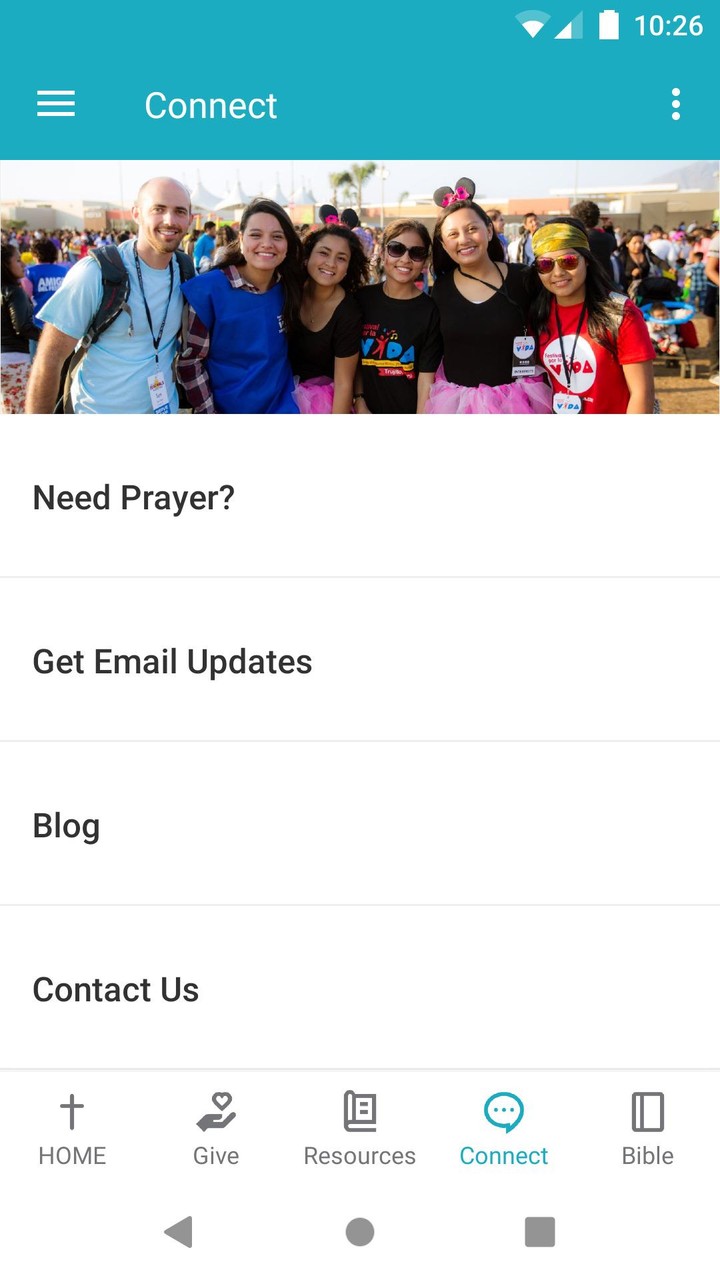Screen dimensions: 720x1280
Task: Switch to the Give tab
Action: [216, 1130]
